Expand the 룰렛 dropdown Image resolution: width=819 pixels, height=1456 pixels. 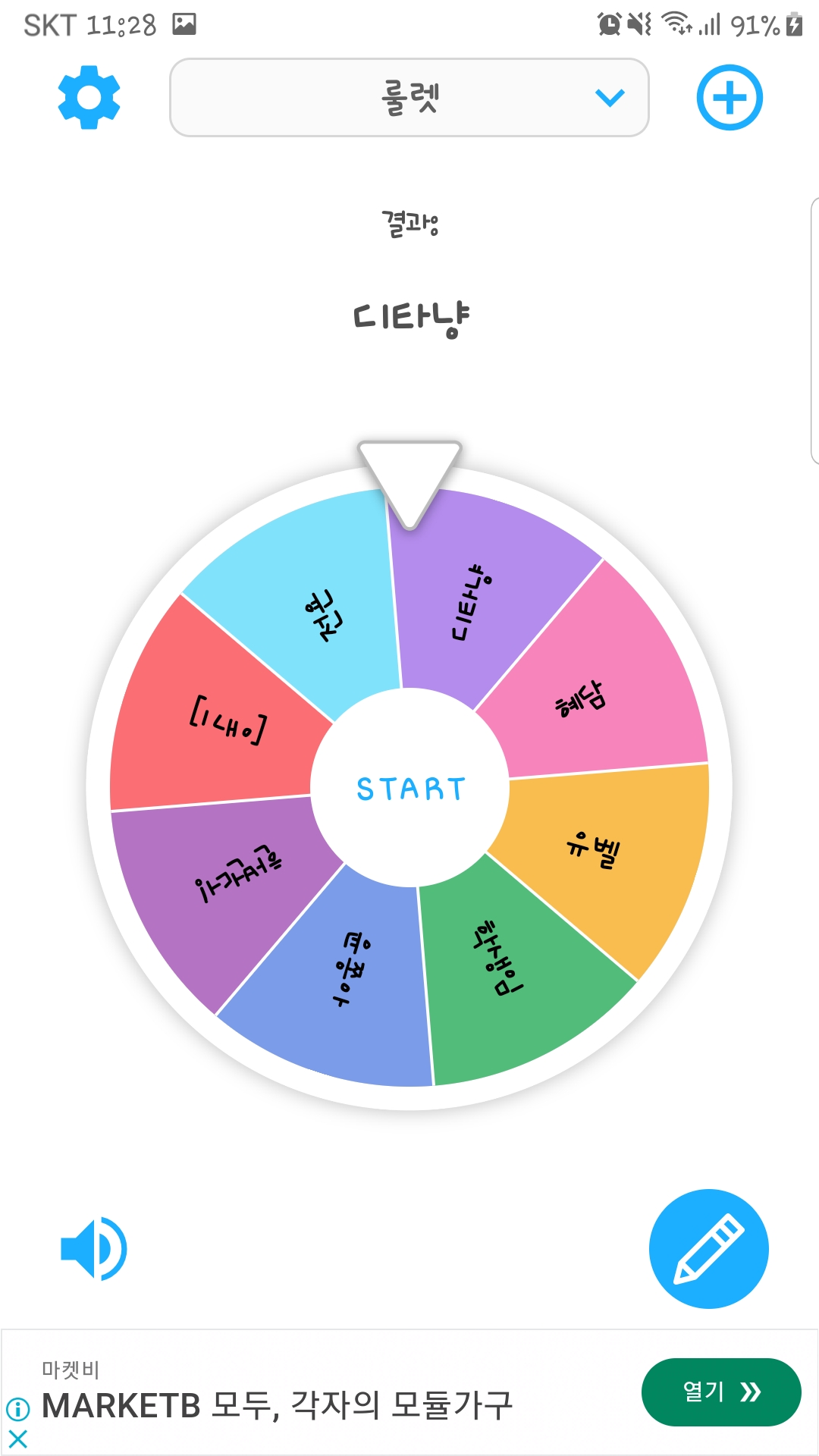click(409, 98)
